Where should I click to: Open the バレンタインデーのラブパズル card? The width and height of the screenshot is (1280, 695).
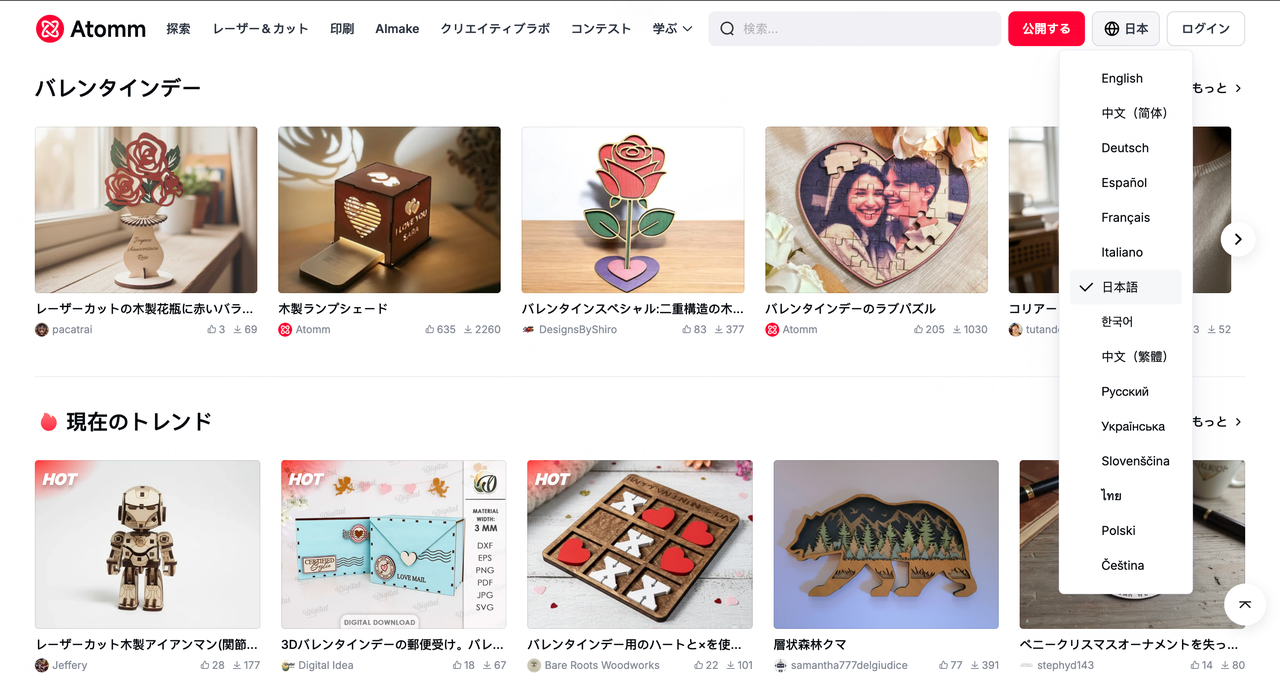876,210
